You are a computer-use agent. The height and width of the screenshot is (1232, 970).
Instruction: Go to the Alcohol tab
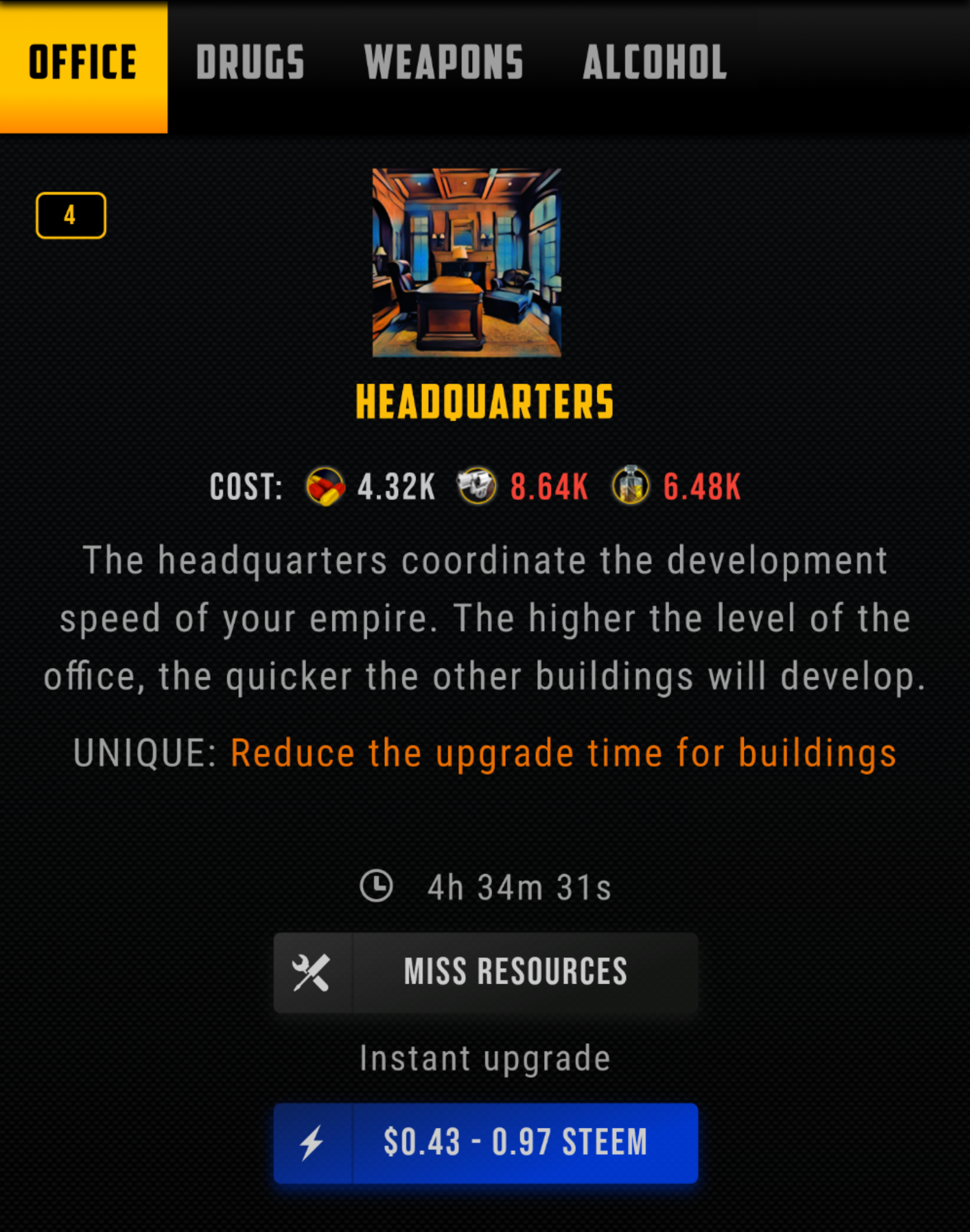[x=654, y=63]
